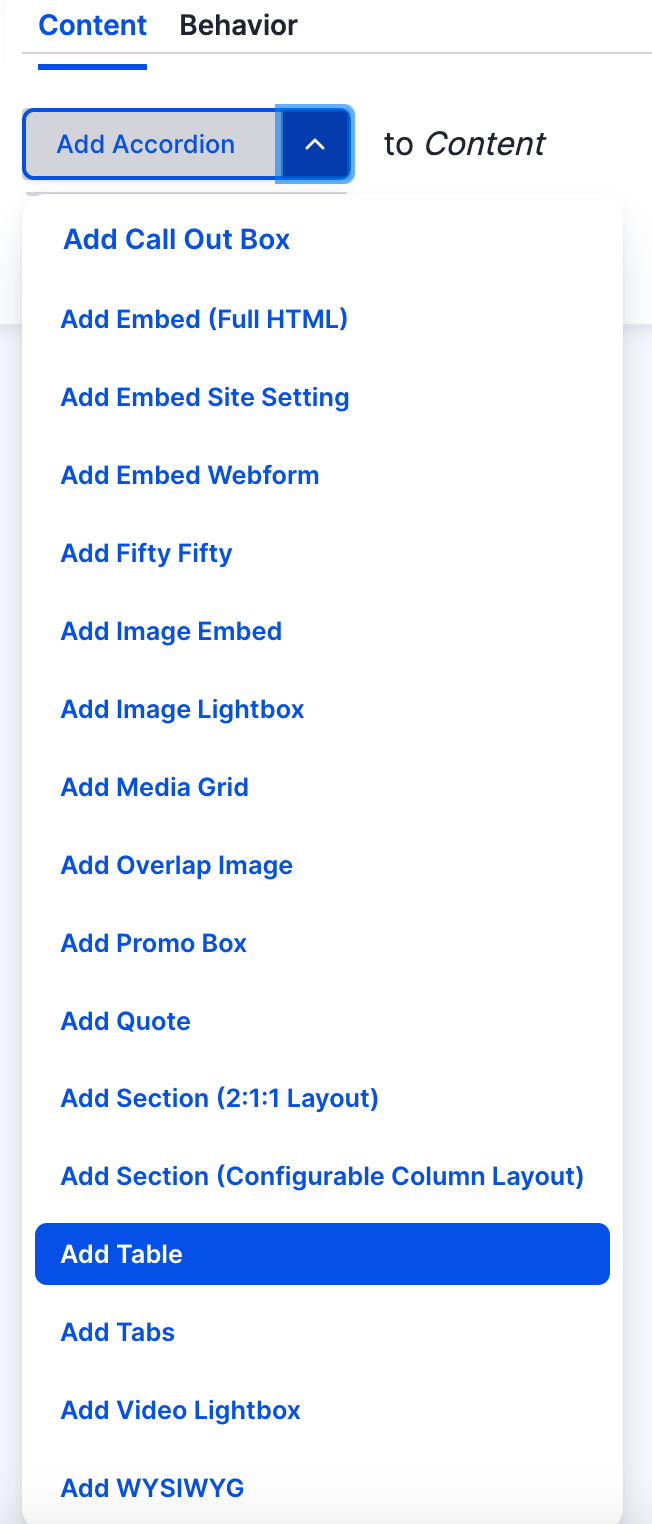Switch to the Content tab
This screenshot has width=652, height=1524.
pos(92,26)
